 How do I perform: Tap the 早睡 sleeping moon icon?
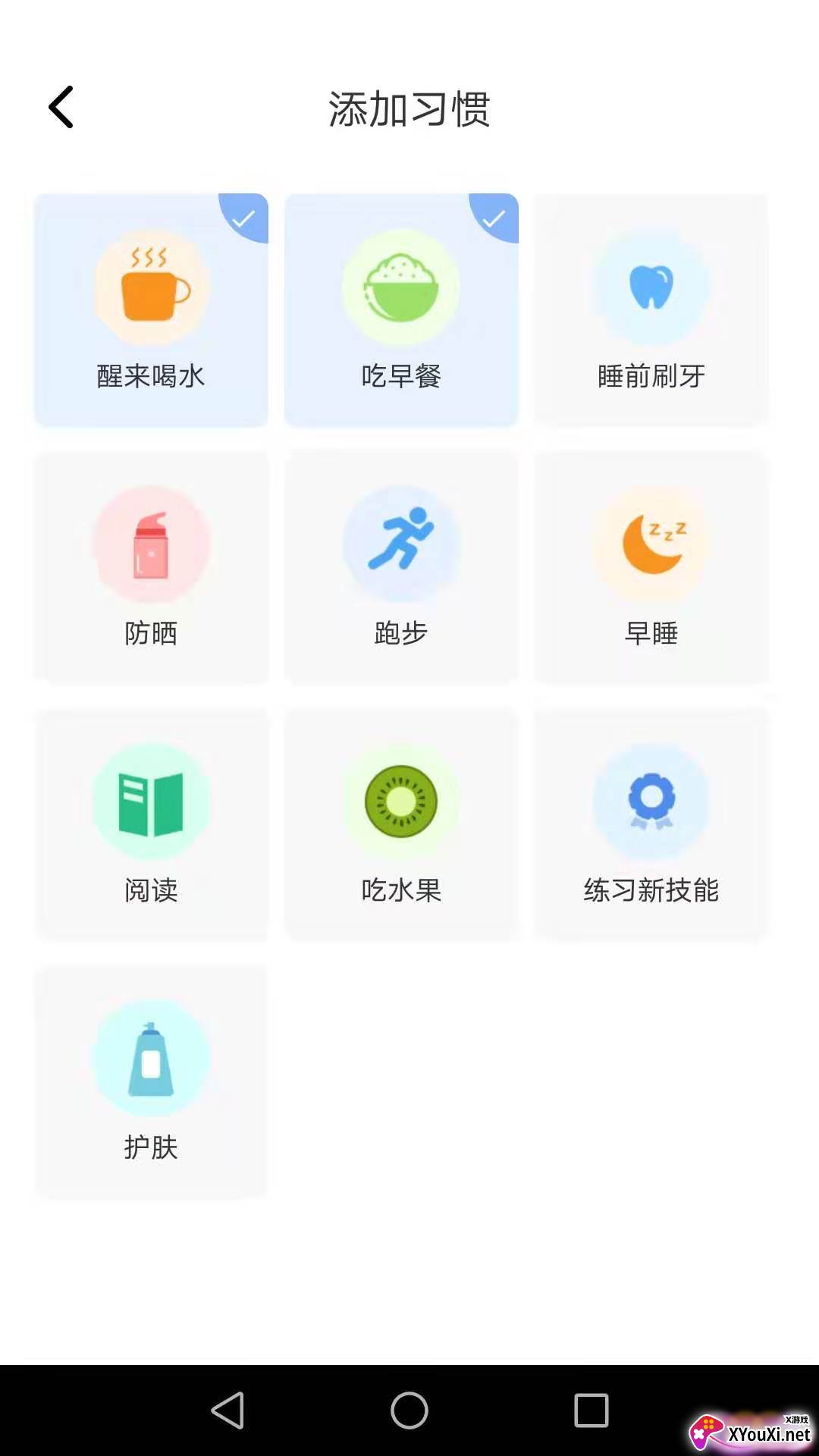[x=652, y=543]
